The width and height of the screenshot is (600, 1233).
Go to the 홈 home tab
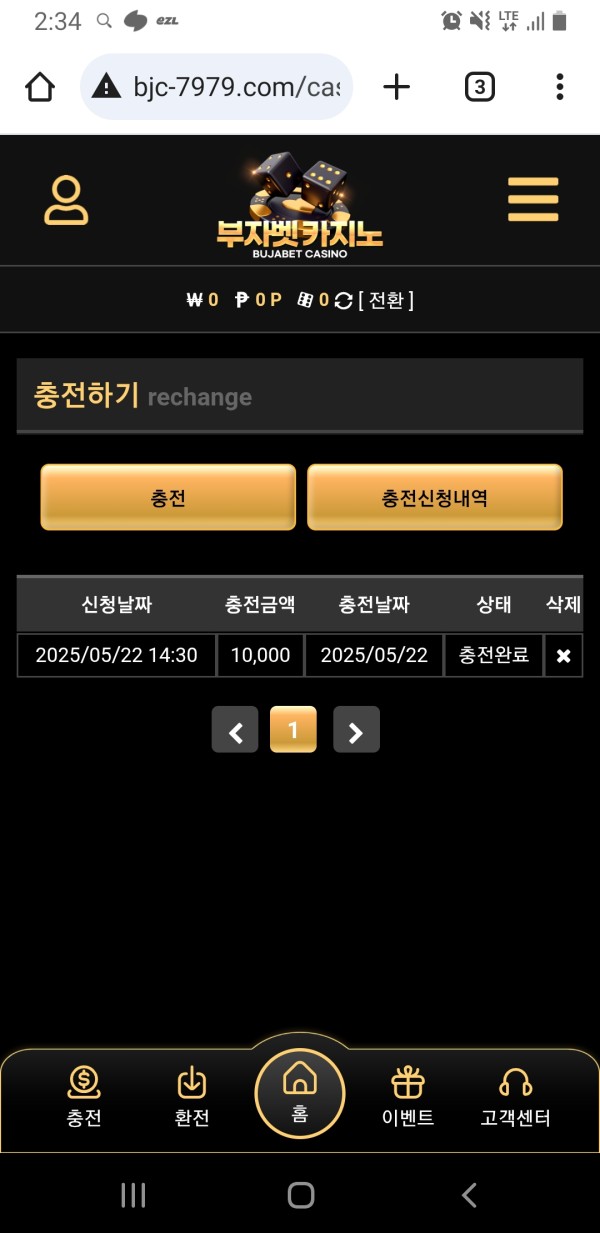point(300,1093)
